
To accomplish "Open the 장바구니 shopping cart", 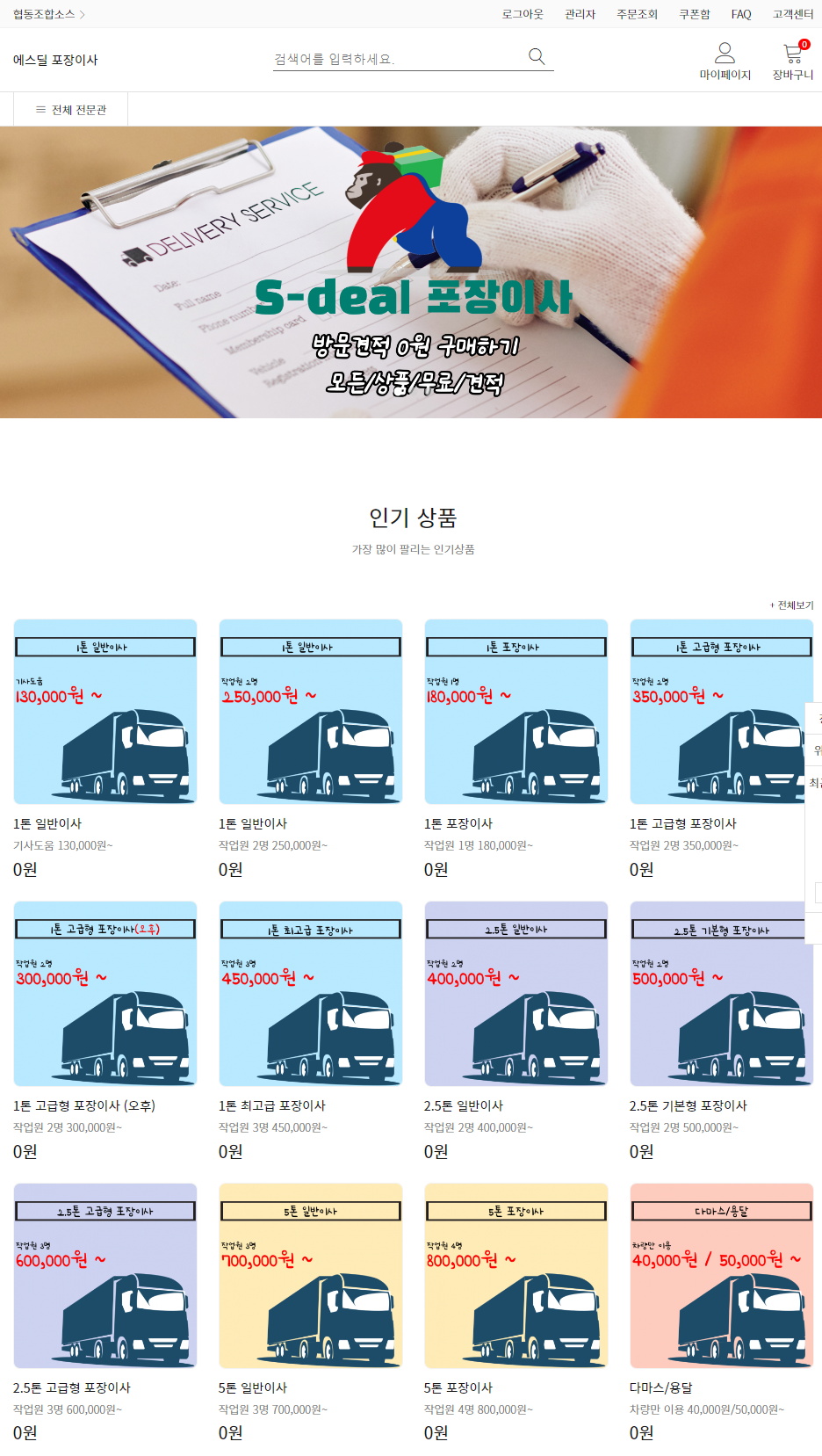I will [792, 62].
